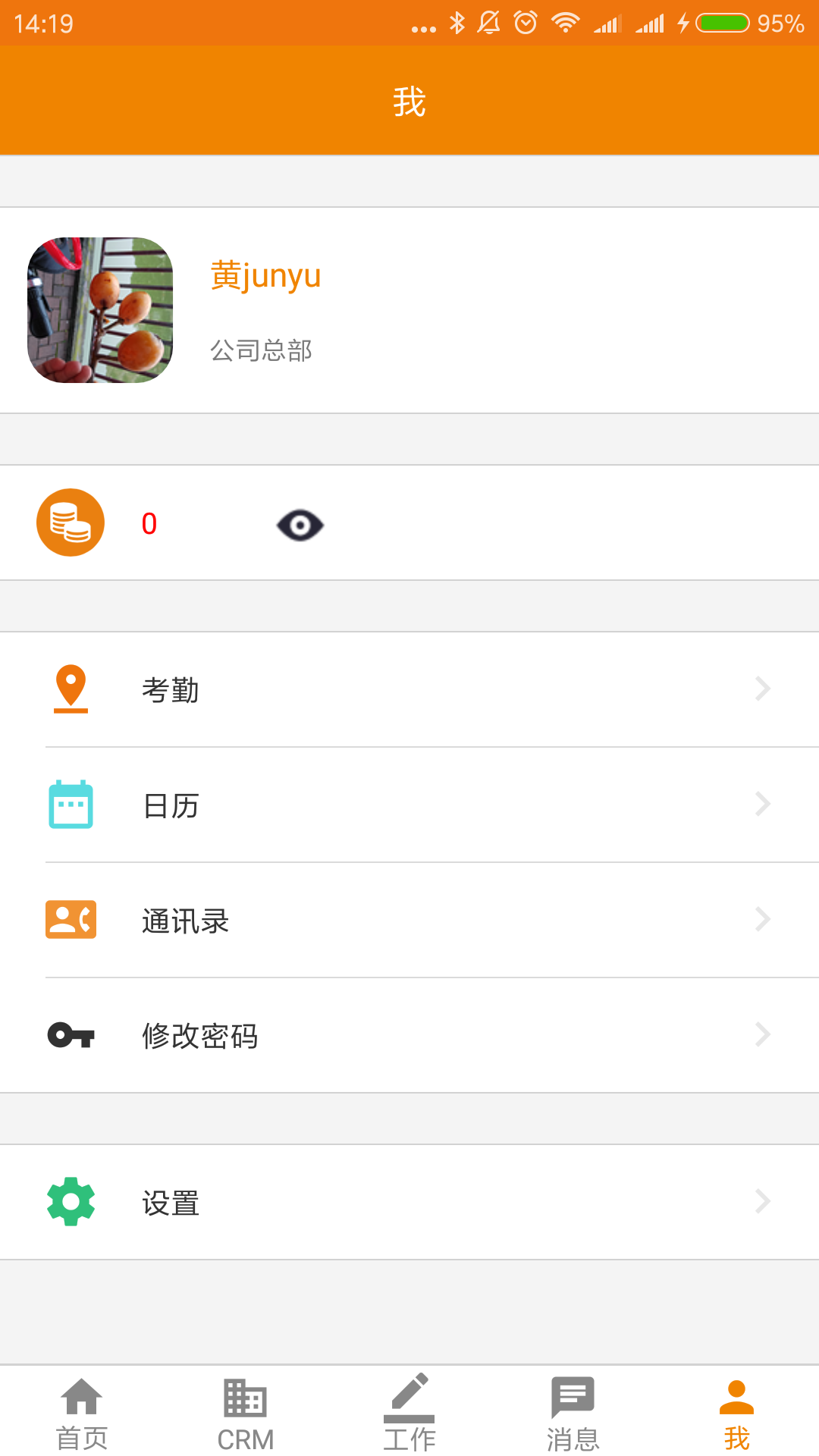Tap the 消息 chat bubble icon
Viewport: 819px width, 1456px height.
[573, 1410]
